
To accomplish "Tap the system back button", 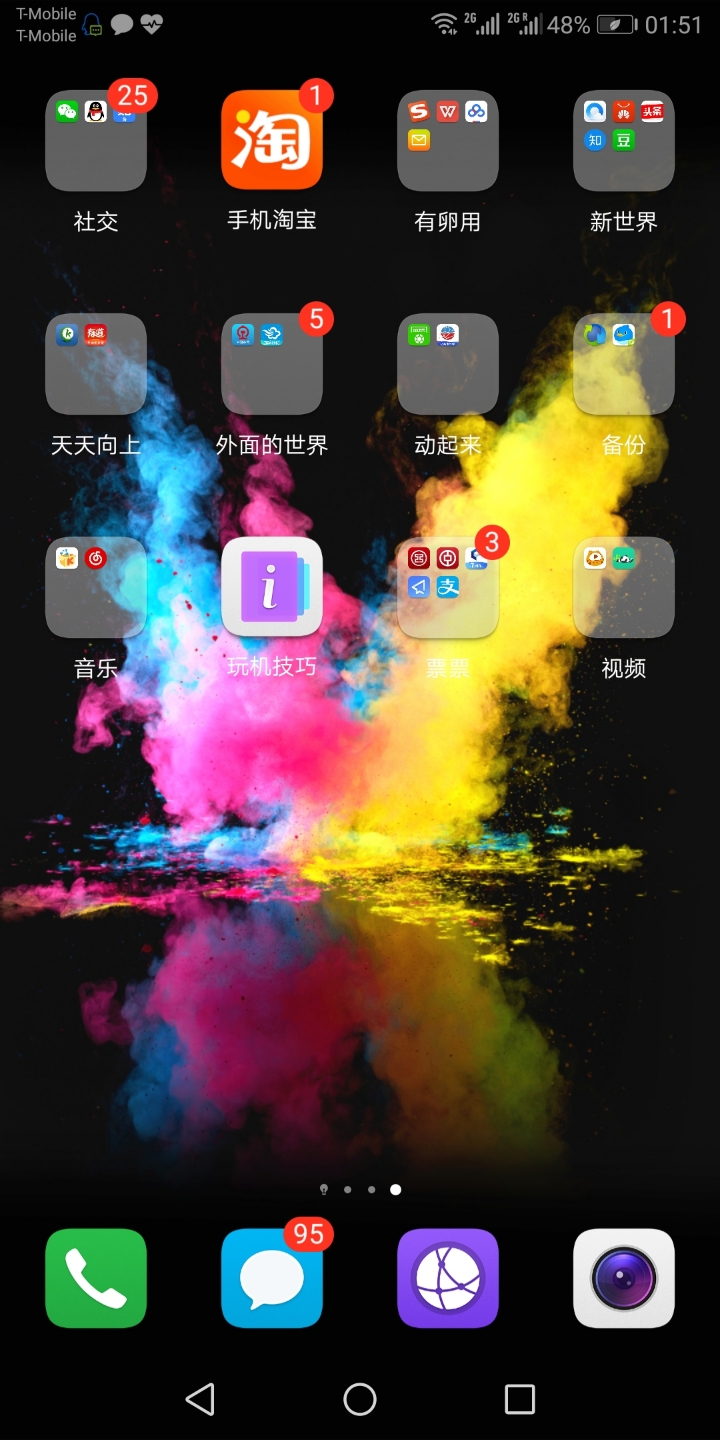I will tap(200, 1399).
